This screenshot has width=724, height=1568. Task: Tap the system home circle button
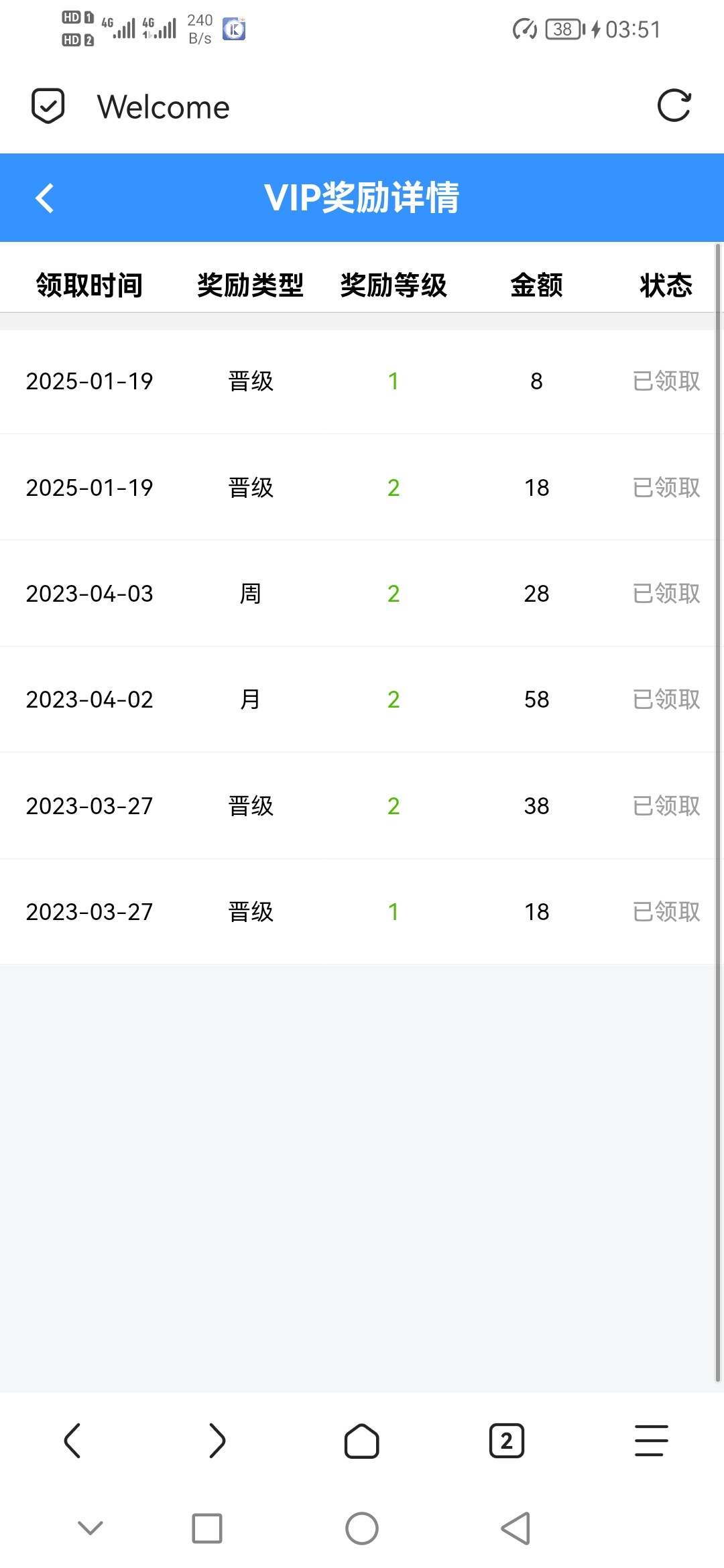[x=362, y=1528]
